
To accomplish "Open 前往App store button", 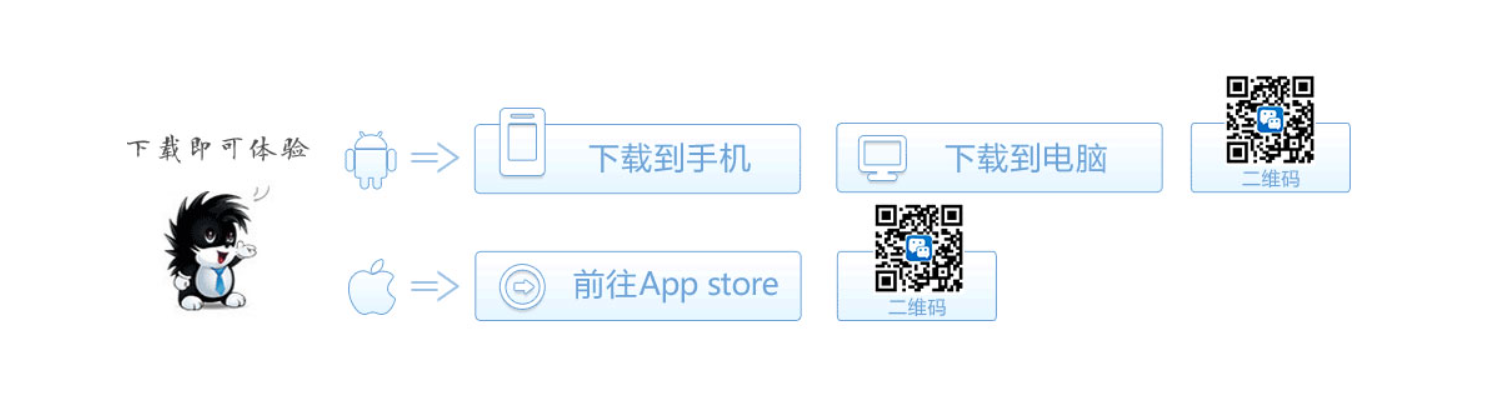I will [x=638, y=286].
